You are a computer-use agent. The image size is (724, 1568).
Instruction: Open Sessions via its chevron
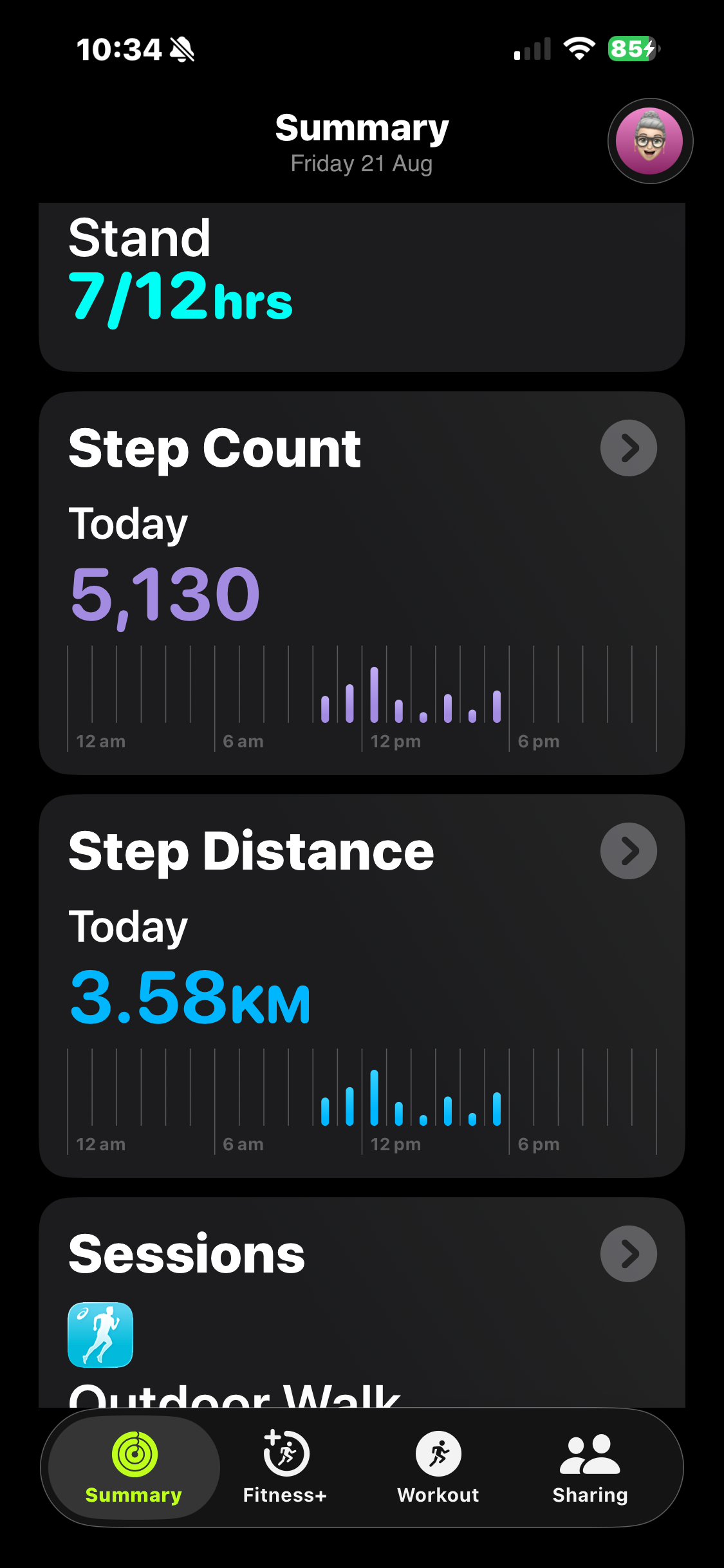[x=629, y=1254]
